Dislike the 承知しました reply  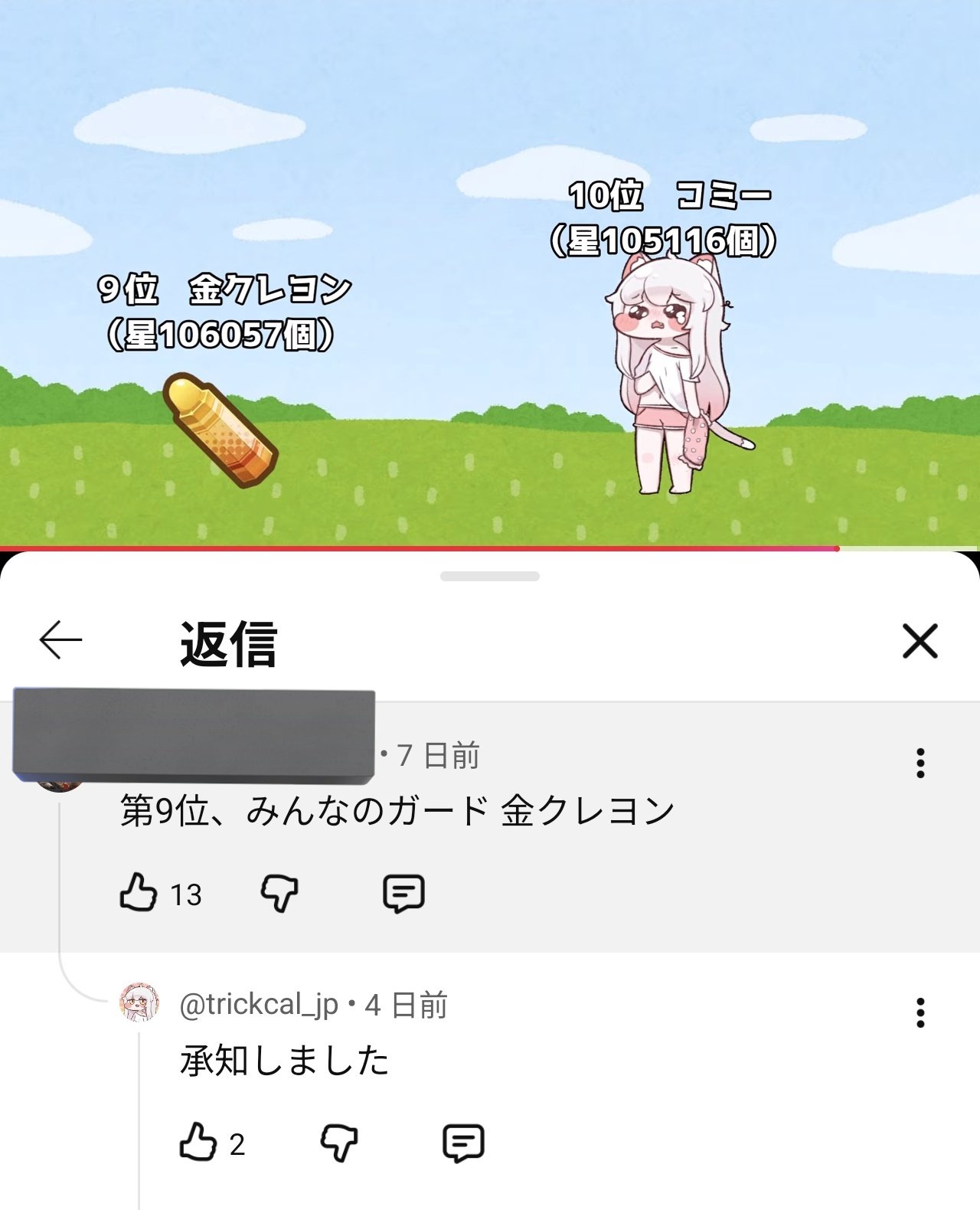click(x=339, y=1143)
